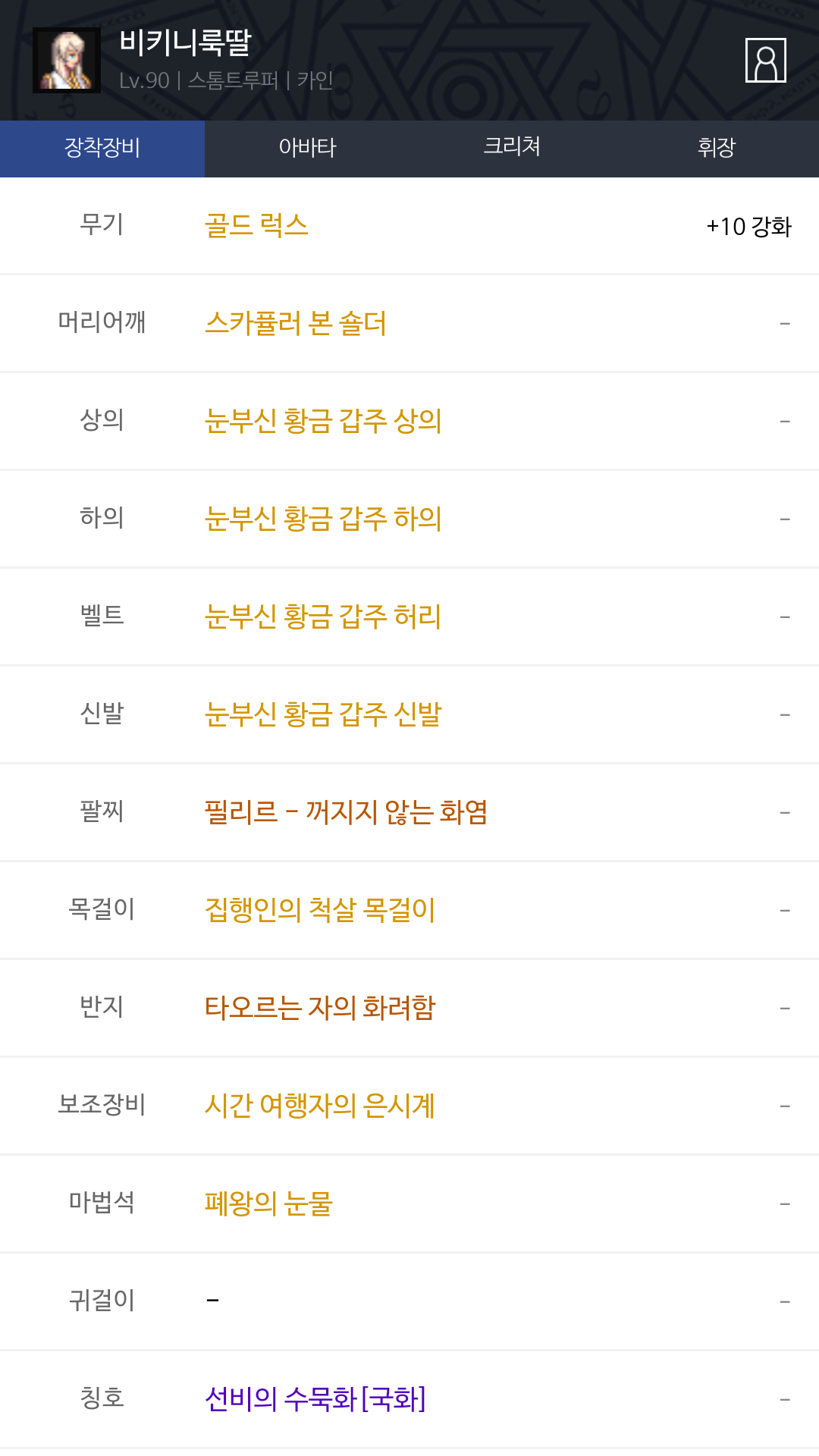819x1456 pixels.
Task: Tap the character avatar portrait
Action: pyautogui.click(x=67, y=60)
